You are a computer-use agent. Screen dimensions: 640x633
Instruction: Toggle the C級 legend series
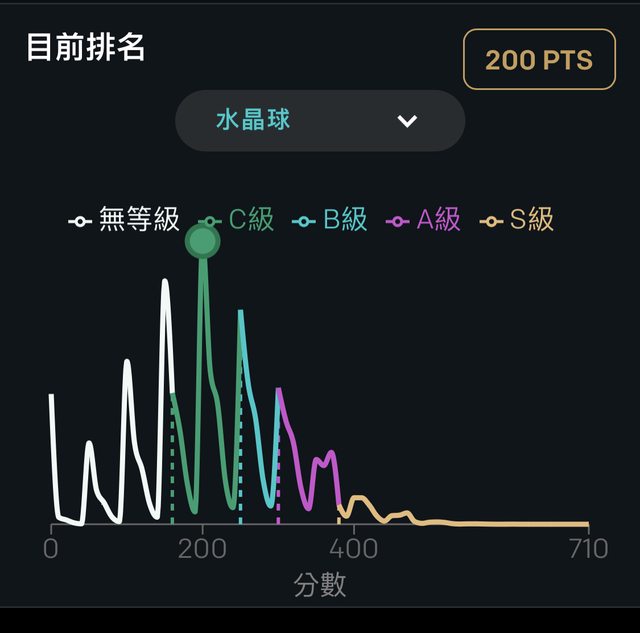[x=238, y=220]
